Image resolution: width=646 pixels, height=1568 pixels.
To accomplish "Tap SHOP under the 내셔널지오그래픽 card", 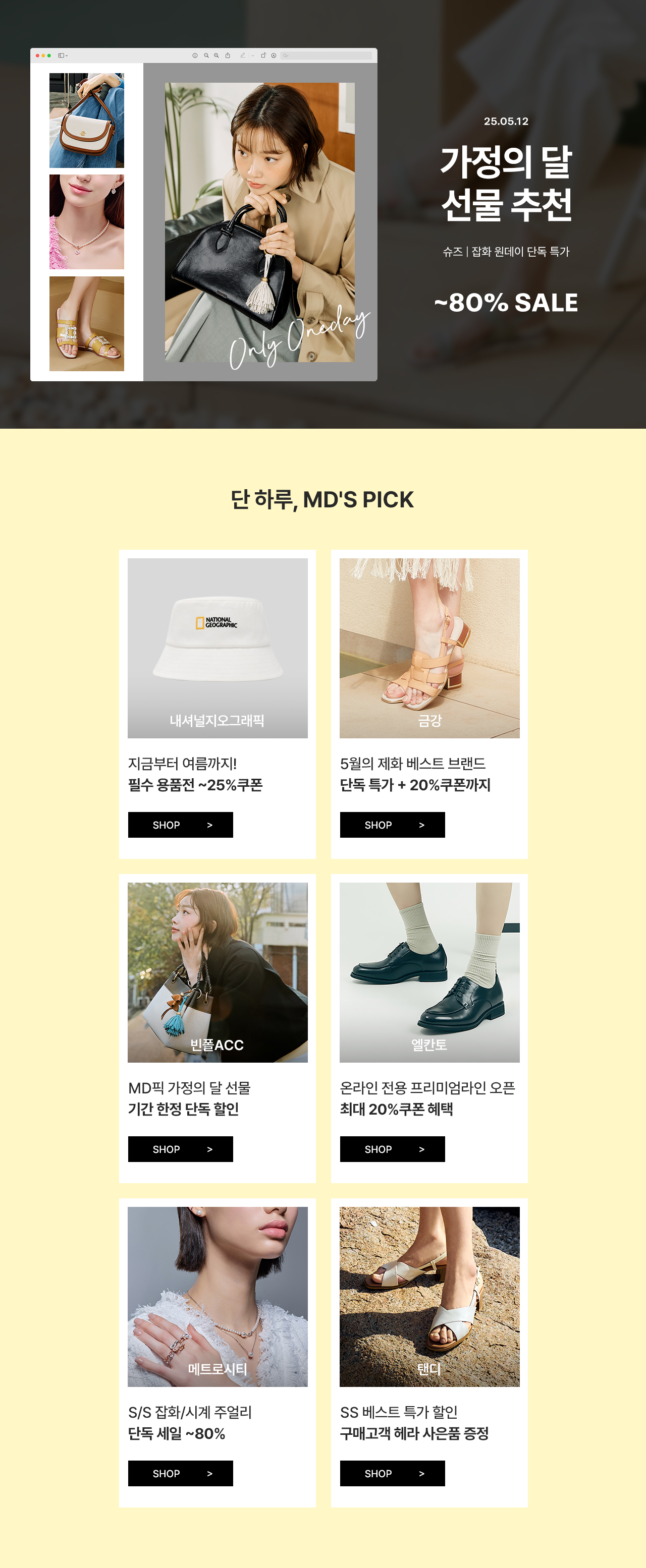I will pos(180,825).
